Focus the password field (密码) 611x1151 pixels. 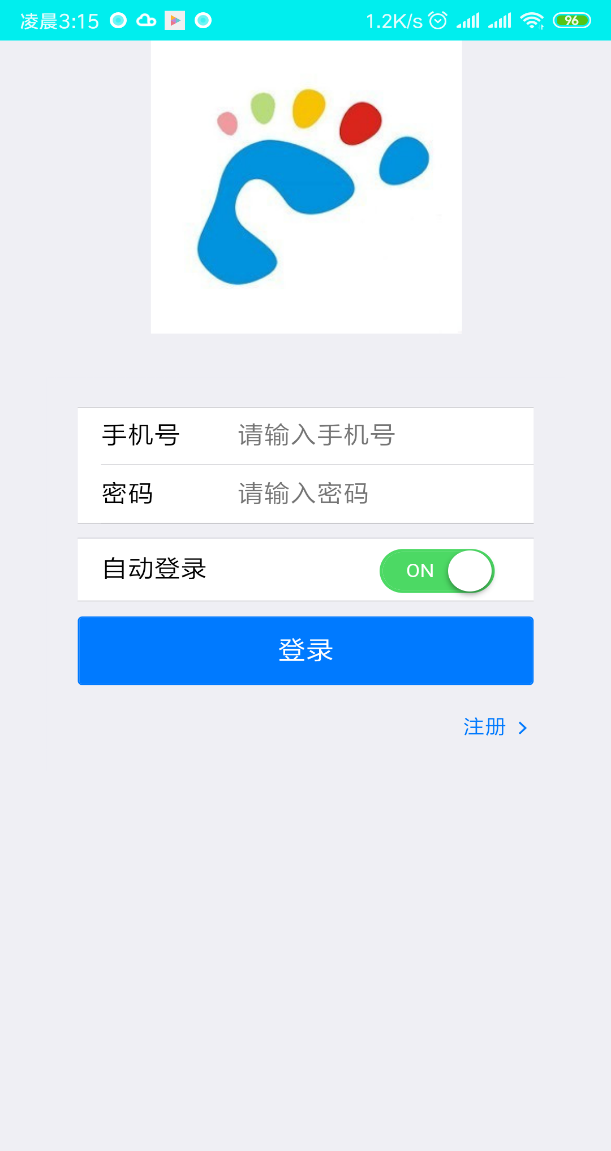[380, 494]
